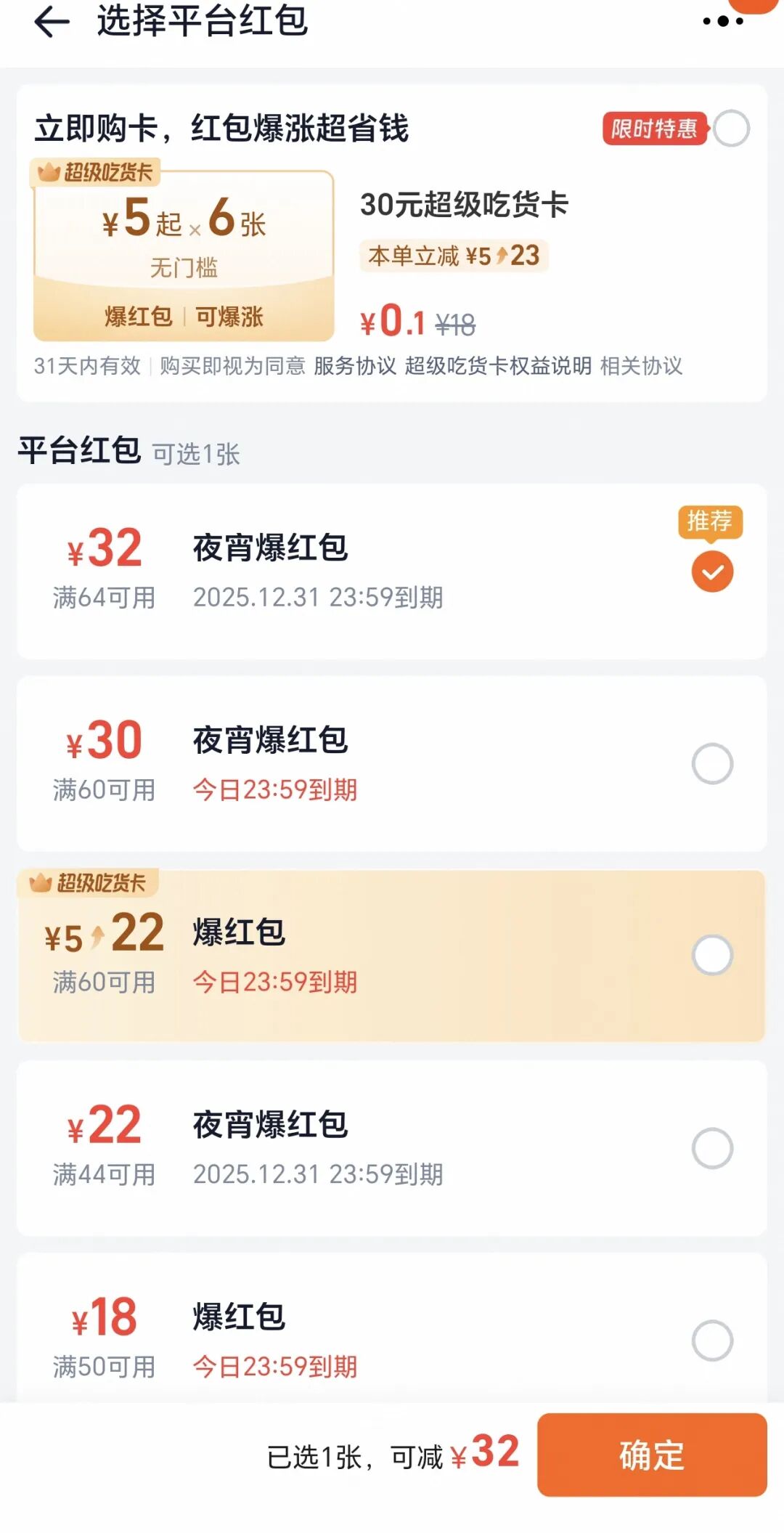Confirm selection with 确定 button
The height and width of the screenshot is (1533, 784).
652,1455
